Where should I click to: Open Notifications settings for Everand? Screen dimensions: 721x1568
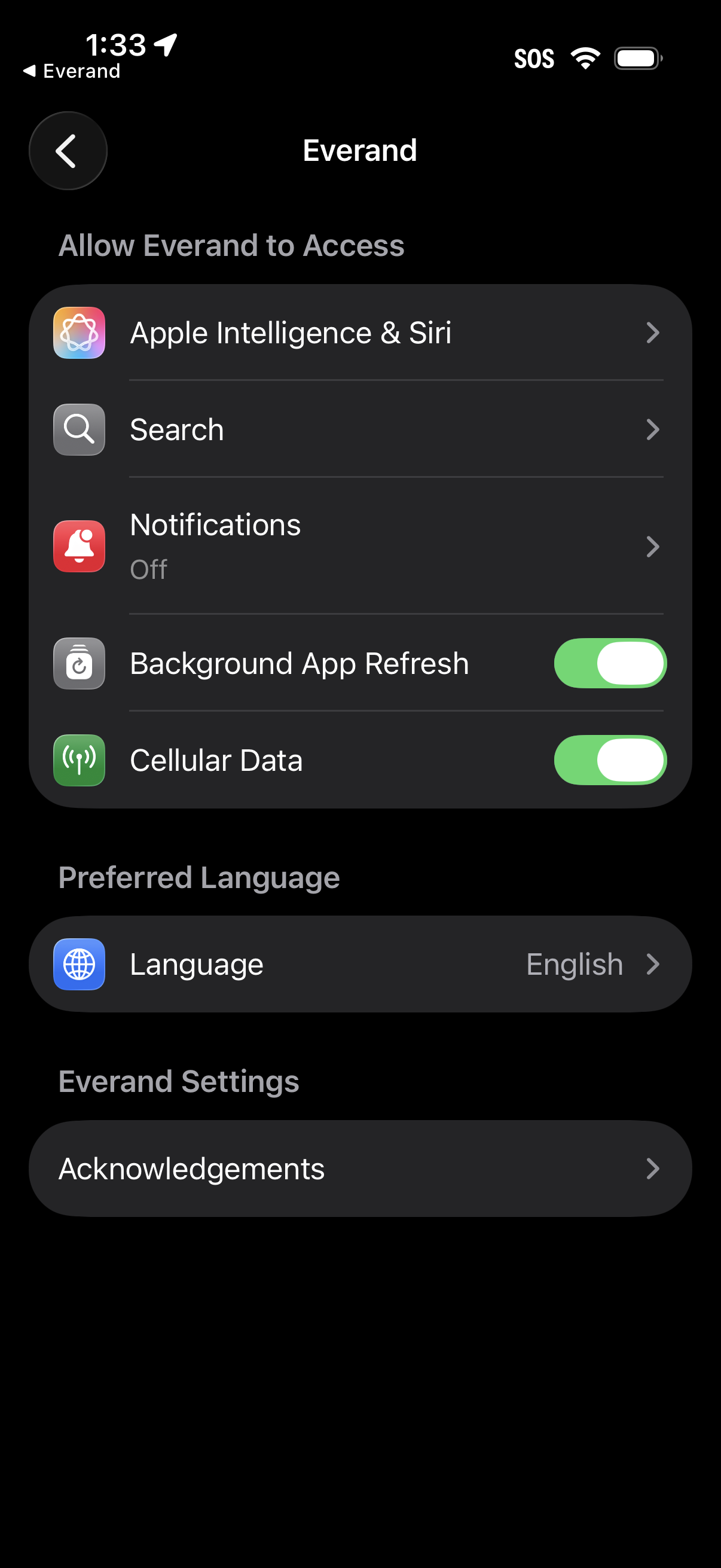click(360, 546)
